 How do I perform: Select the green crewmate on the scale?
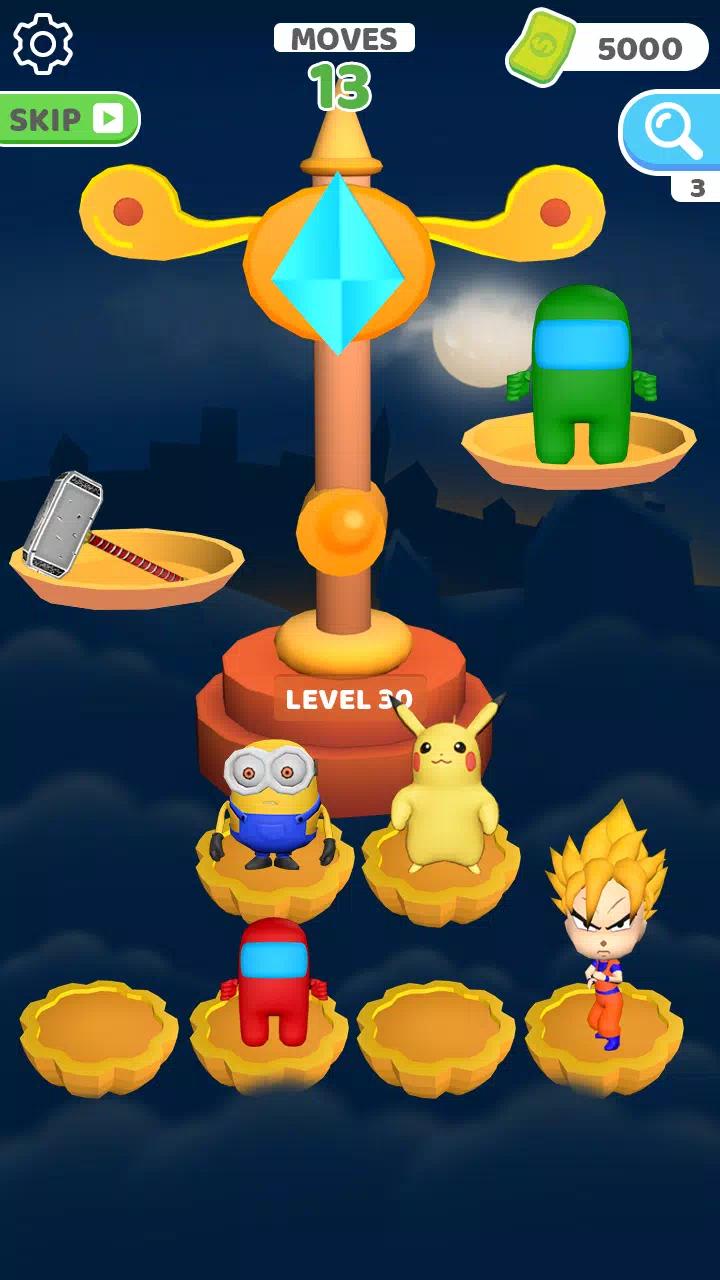coord(582,375)
